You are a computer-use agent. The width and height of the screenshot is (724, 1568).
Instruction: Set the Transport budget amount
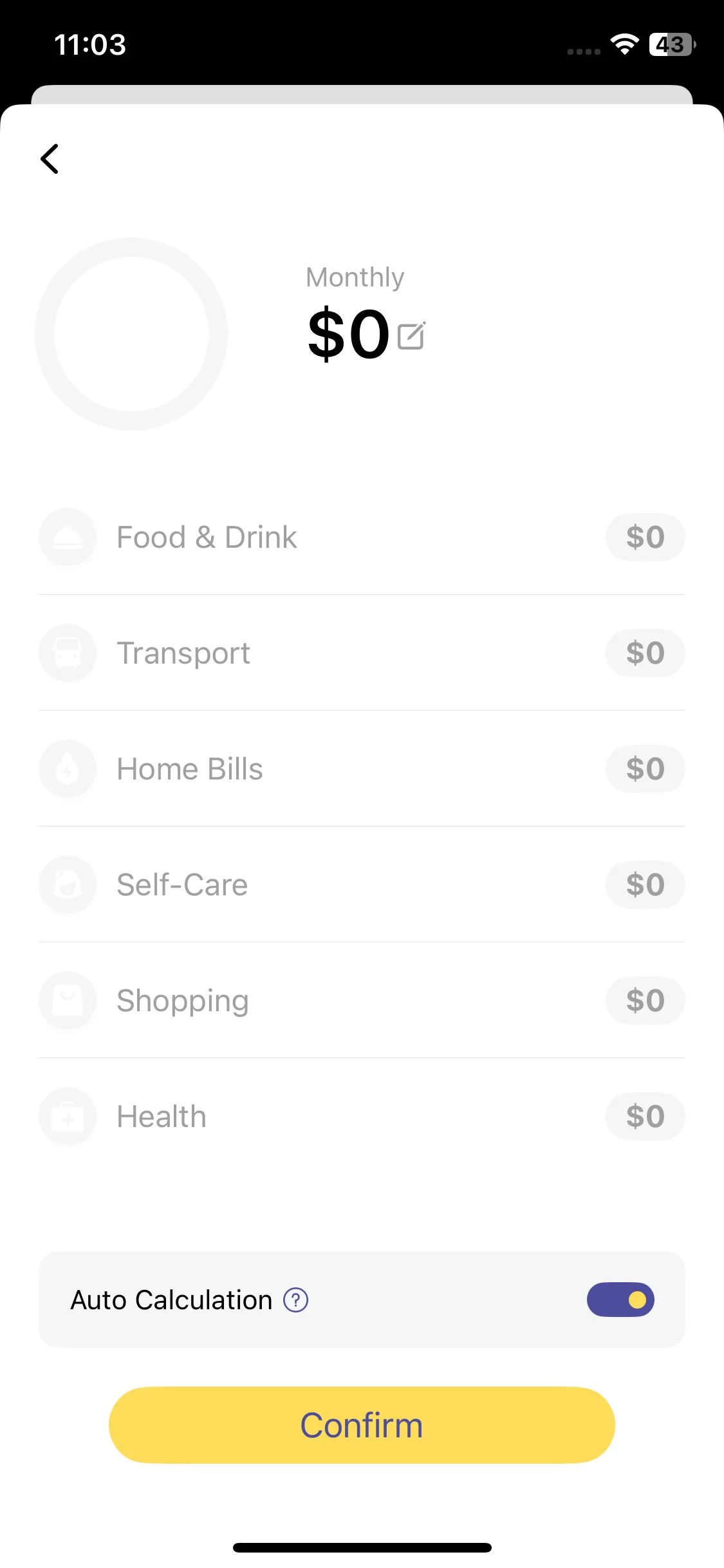[x=645, y=653]
